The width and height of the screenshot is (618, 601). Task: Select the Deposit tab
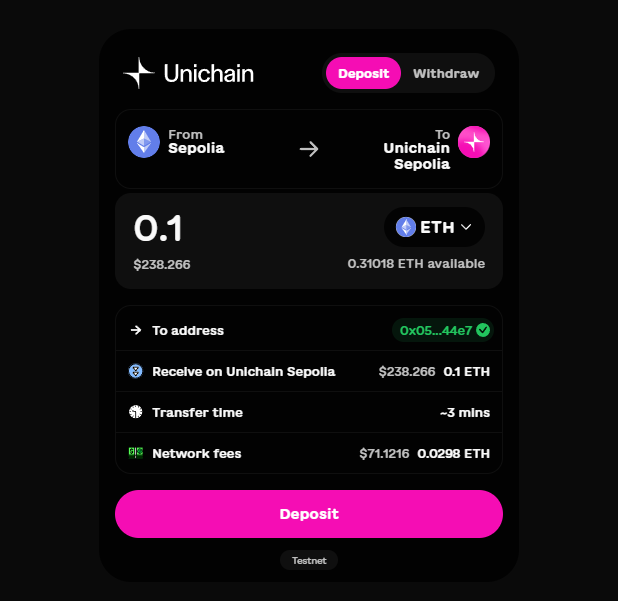coord(363,73)
